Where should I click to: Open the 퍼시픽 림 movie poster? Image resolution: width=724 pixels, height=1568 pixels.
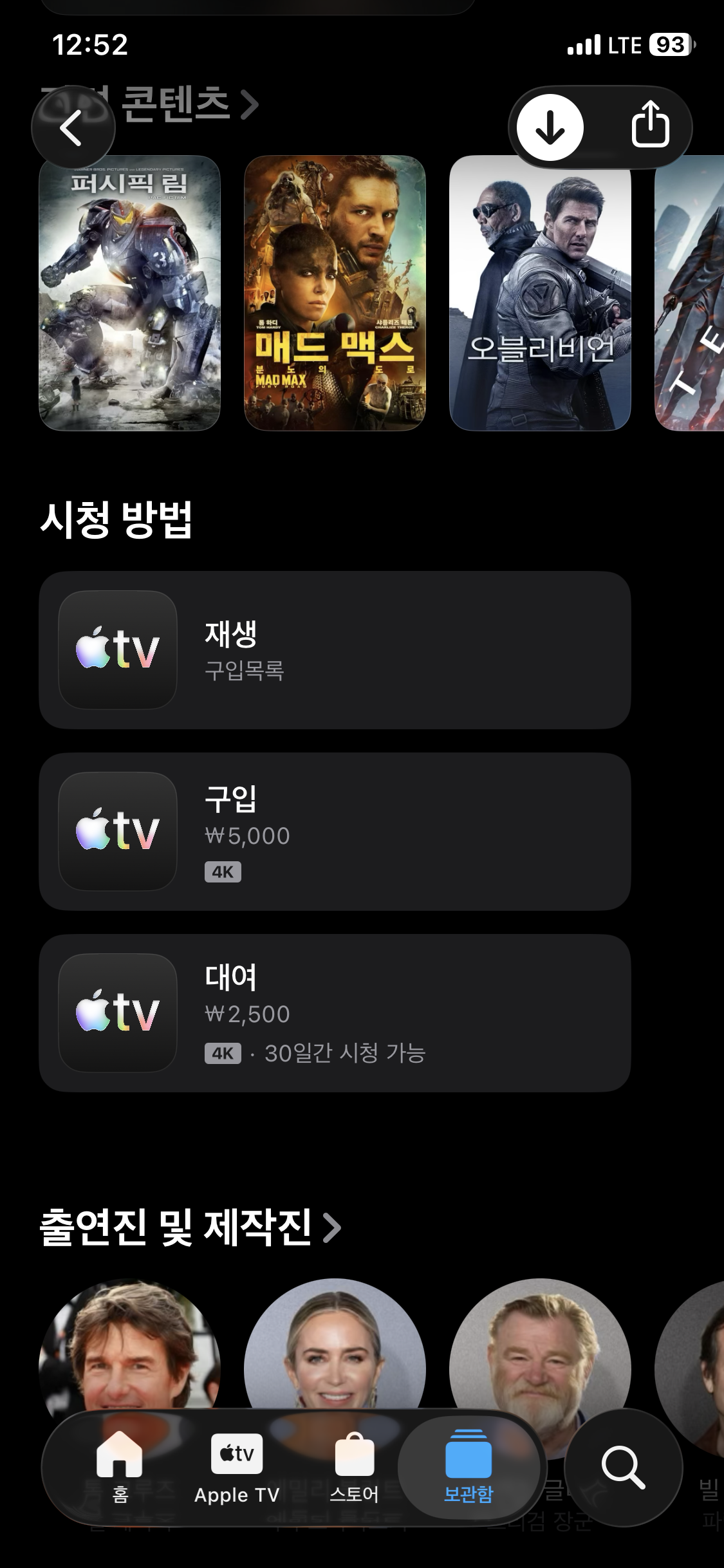coord(129,293)
